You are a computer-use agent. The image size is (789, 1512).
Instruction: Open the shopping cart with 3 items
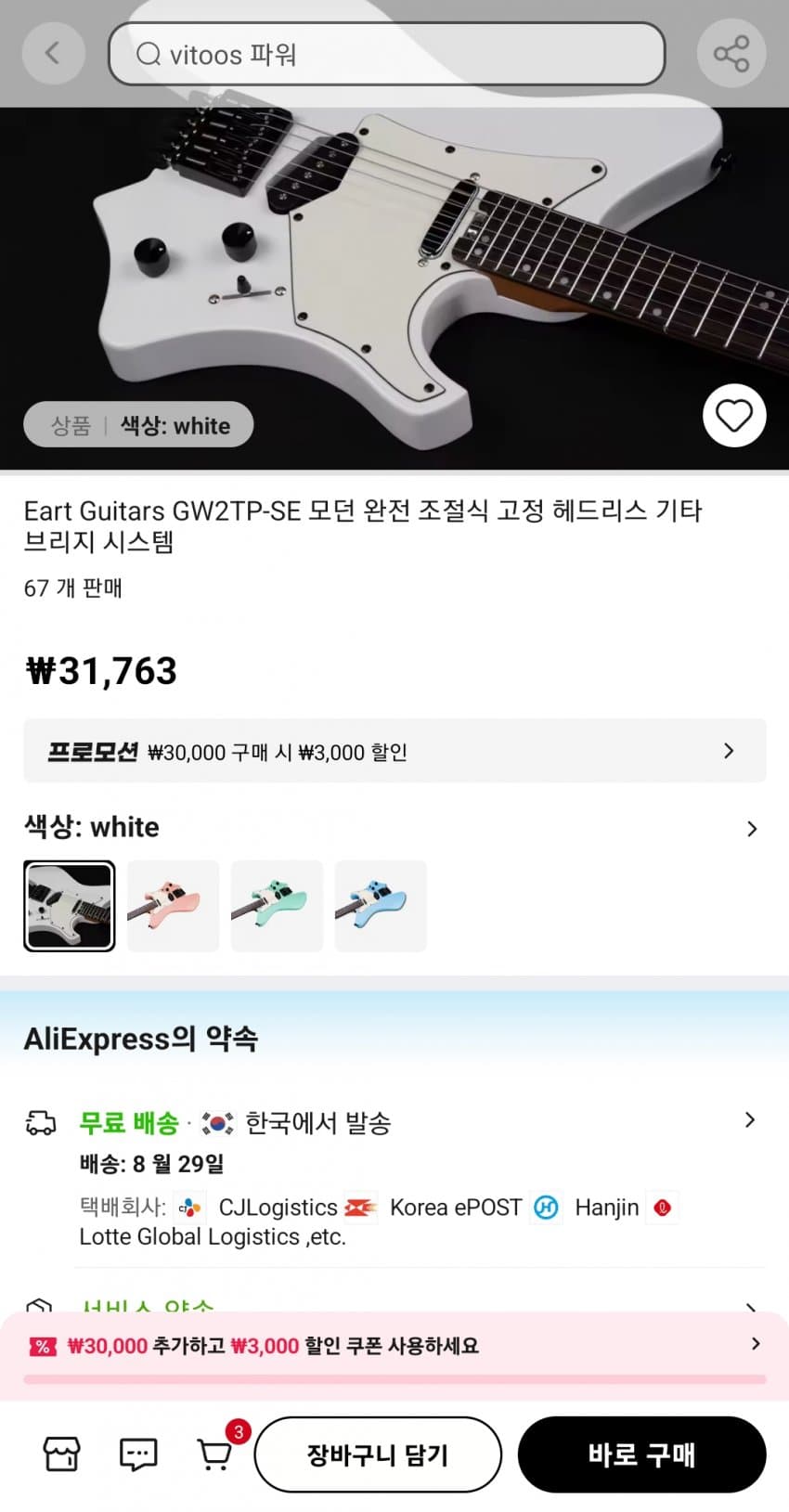[x=215, y=1454]
